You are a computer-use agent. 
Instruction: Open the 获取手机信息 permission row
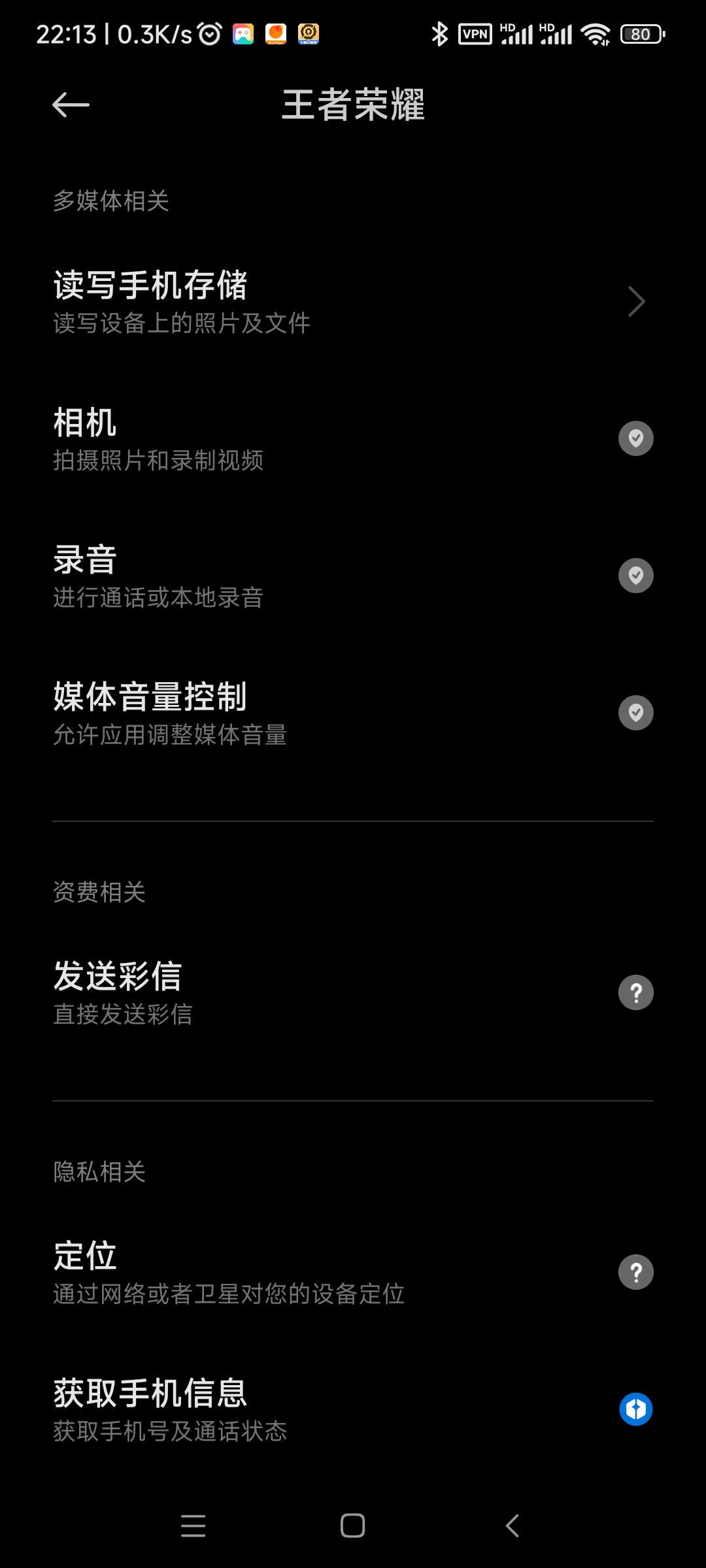point(353,1409)
